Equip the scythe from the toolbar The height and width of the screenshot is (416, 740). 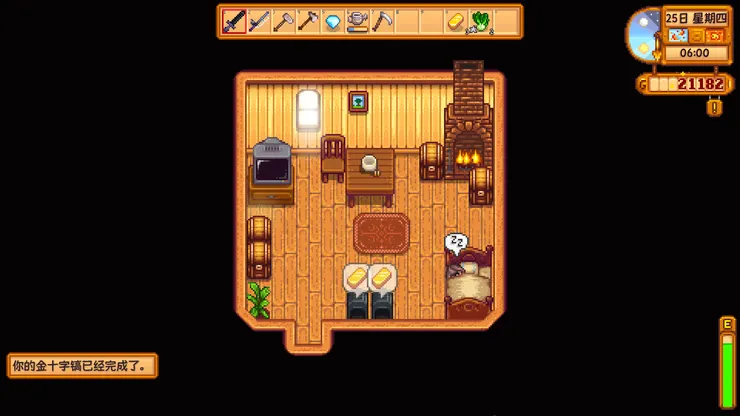coord(382,21)
